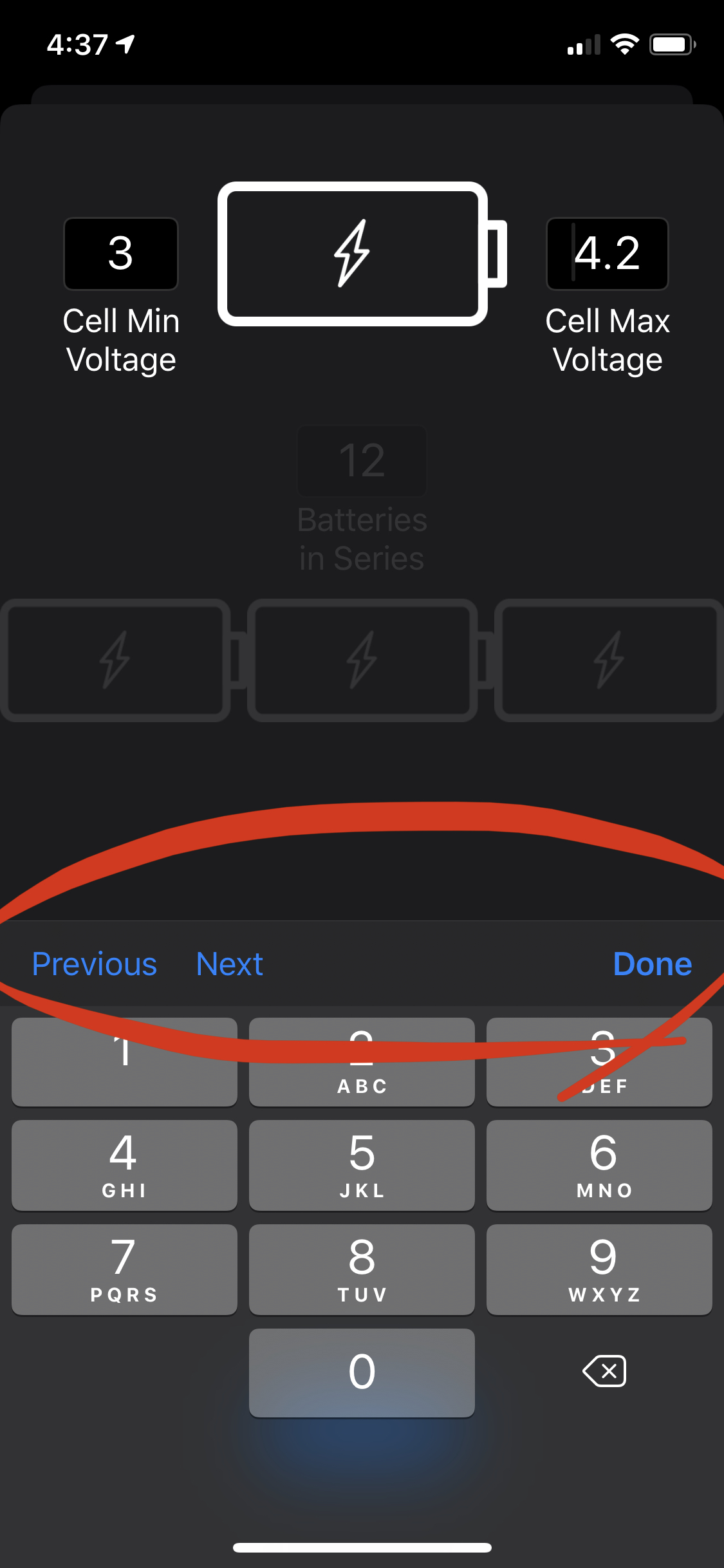The height and width of the screenshot is (1568, 724).
Task: Hit the 6 key
Action: click(x=599, y=1165)
